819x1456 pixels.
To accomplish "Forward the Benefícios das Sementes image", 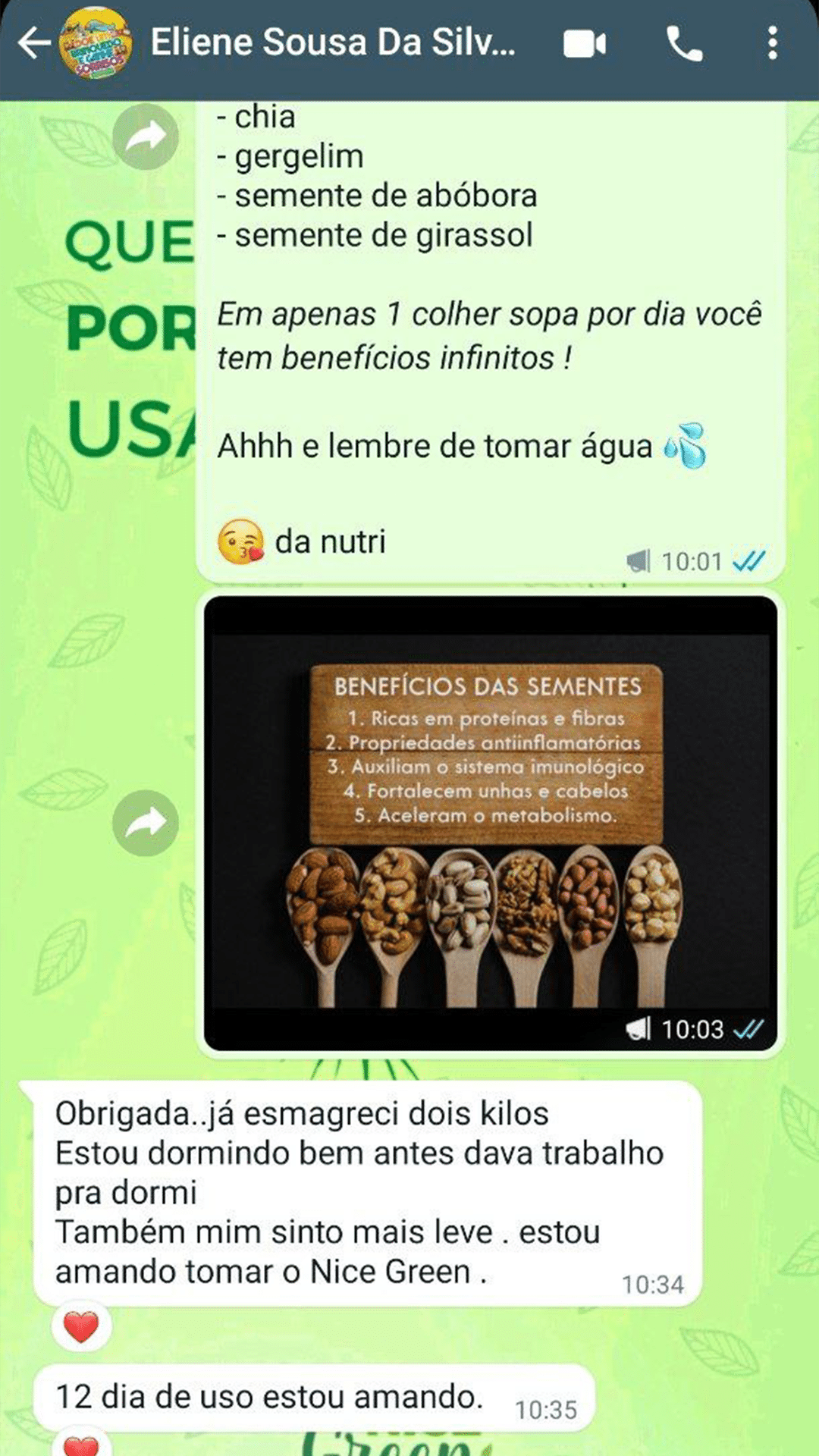I will (x=146, y=824).
